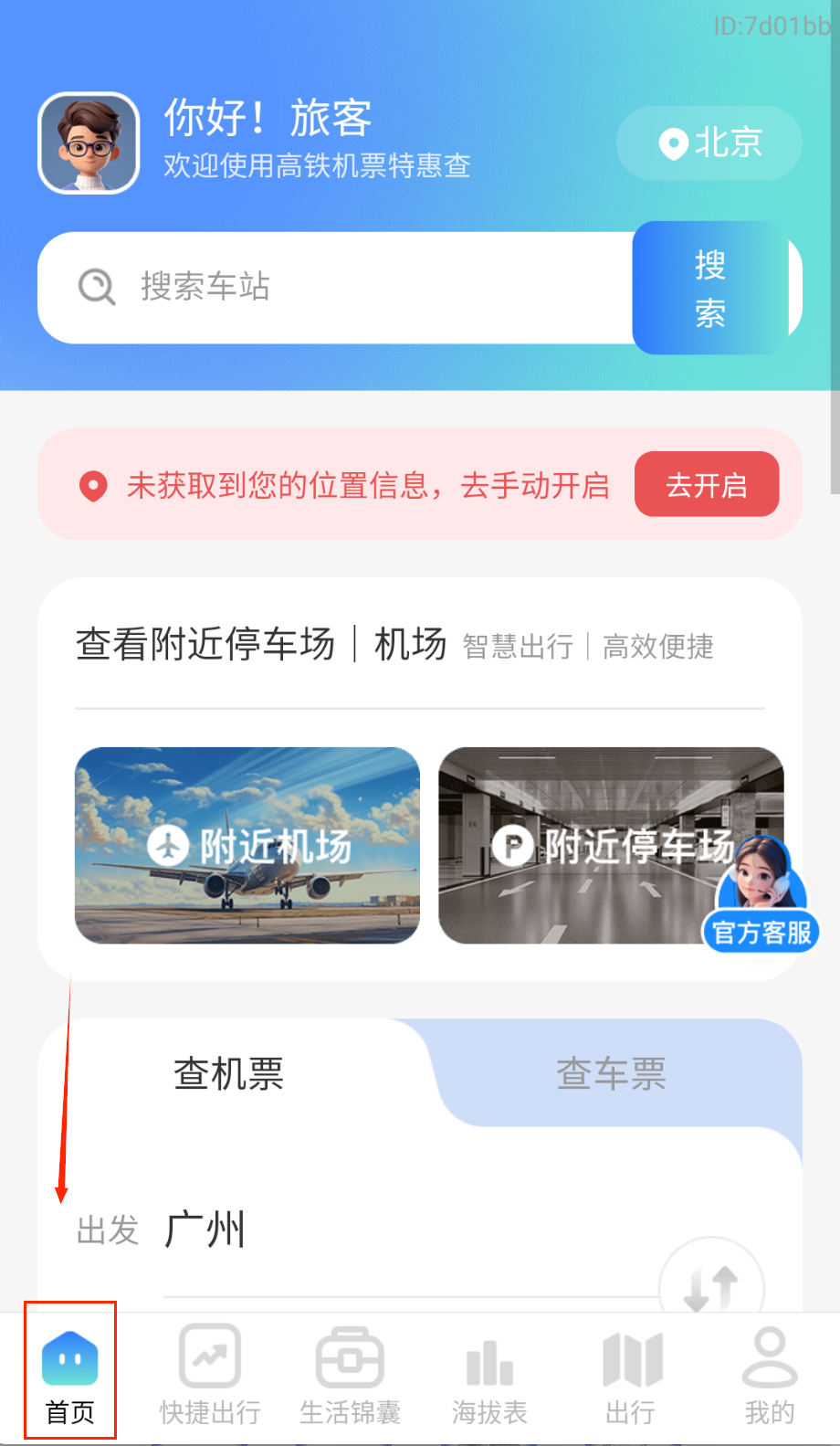Tap the traveler profile avatar
The width and height of the screenshot is (840, 1446).
click(x=89, y=143)
